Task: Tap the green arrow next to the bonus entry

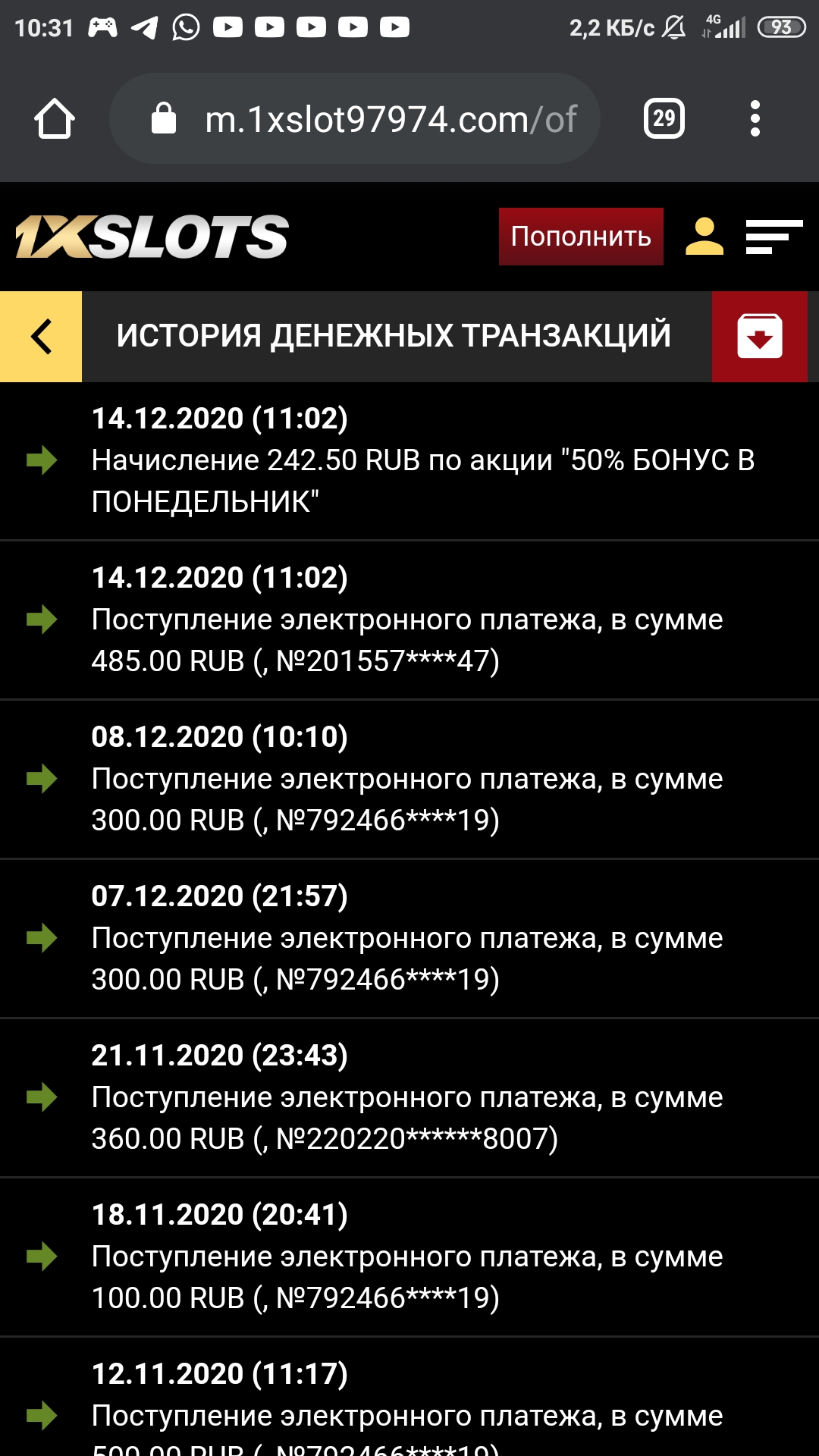Action: [x=42, y=460]
